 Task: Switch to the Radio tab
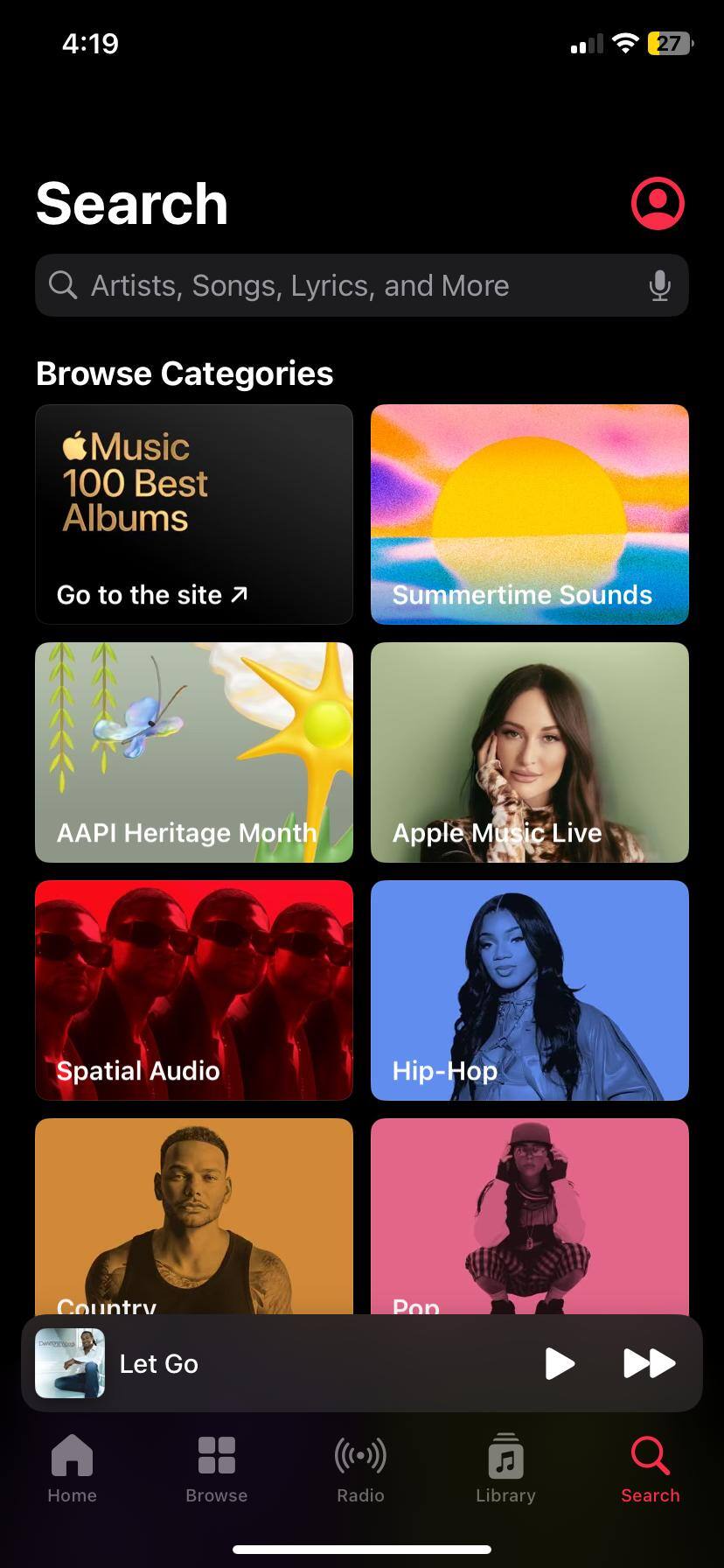click(360, 1468)
